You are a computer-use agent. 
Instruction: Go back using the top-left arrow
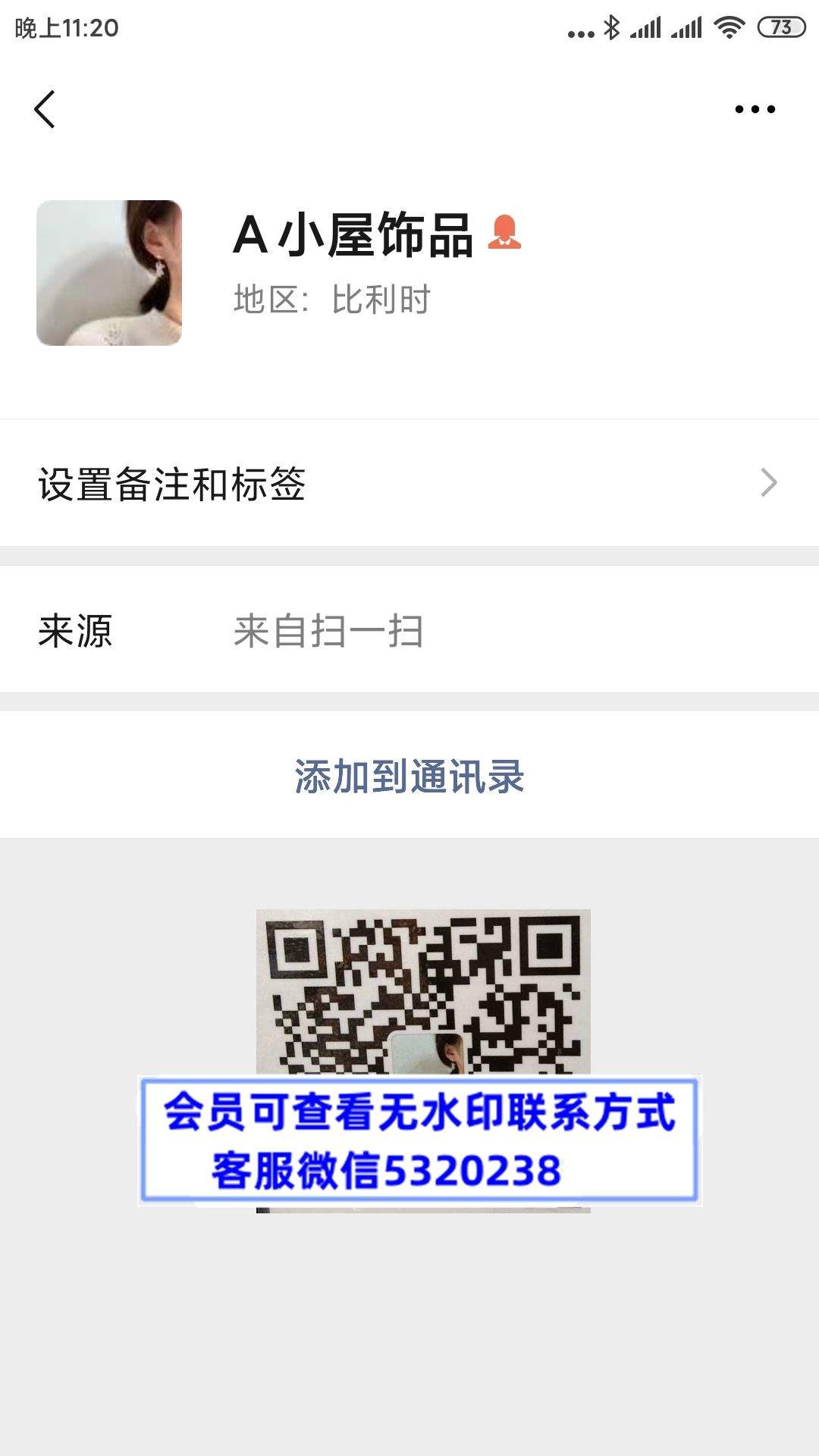[x=45, y=109]
